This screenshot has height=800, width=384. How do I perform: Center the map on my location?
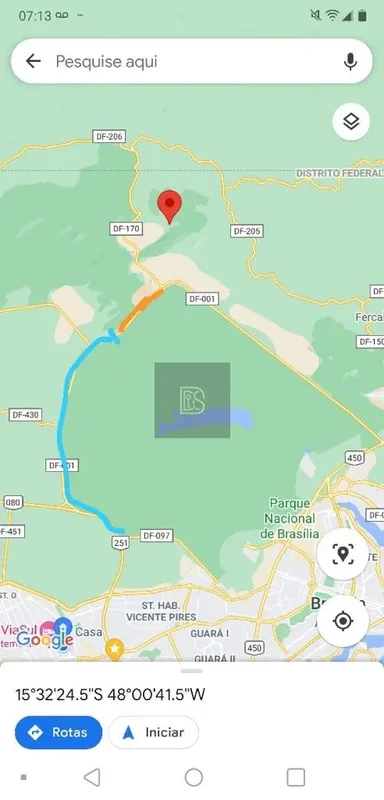pos(343,621)
